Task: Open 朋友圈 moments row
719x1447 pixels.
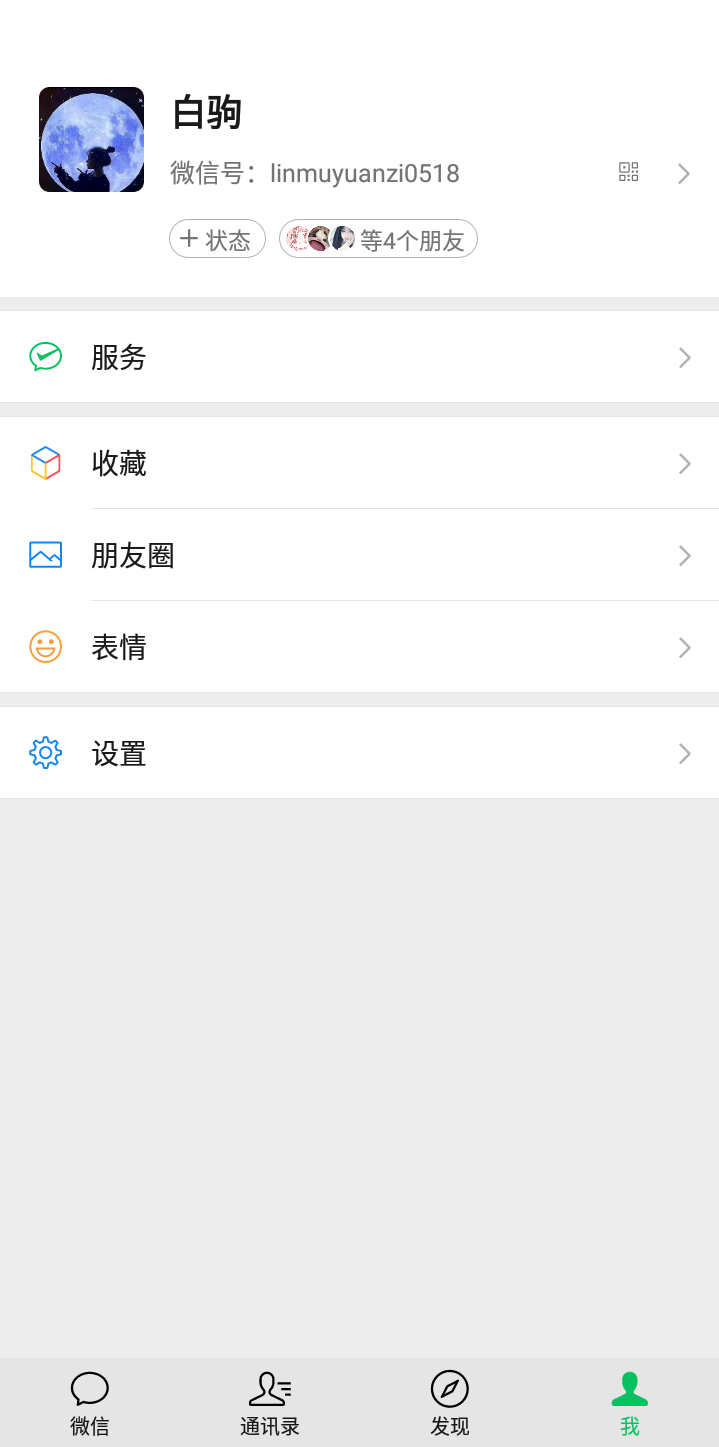Action: click(x=359, y=555)
